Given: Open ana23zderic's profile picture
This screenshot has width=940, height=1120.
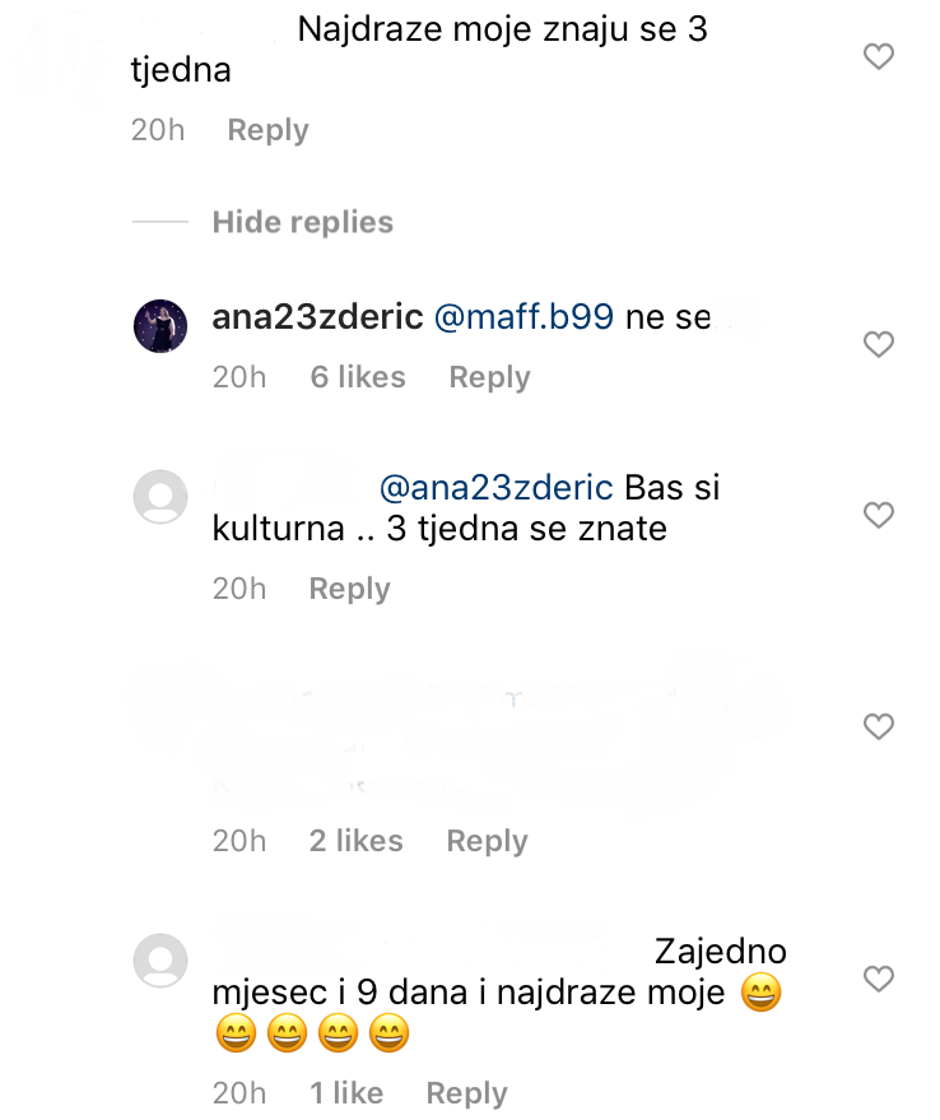Looking at the screenshot, I should tap(160, 326).
